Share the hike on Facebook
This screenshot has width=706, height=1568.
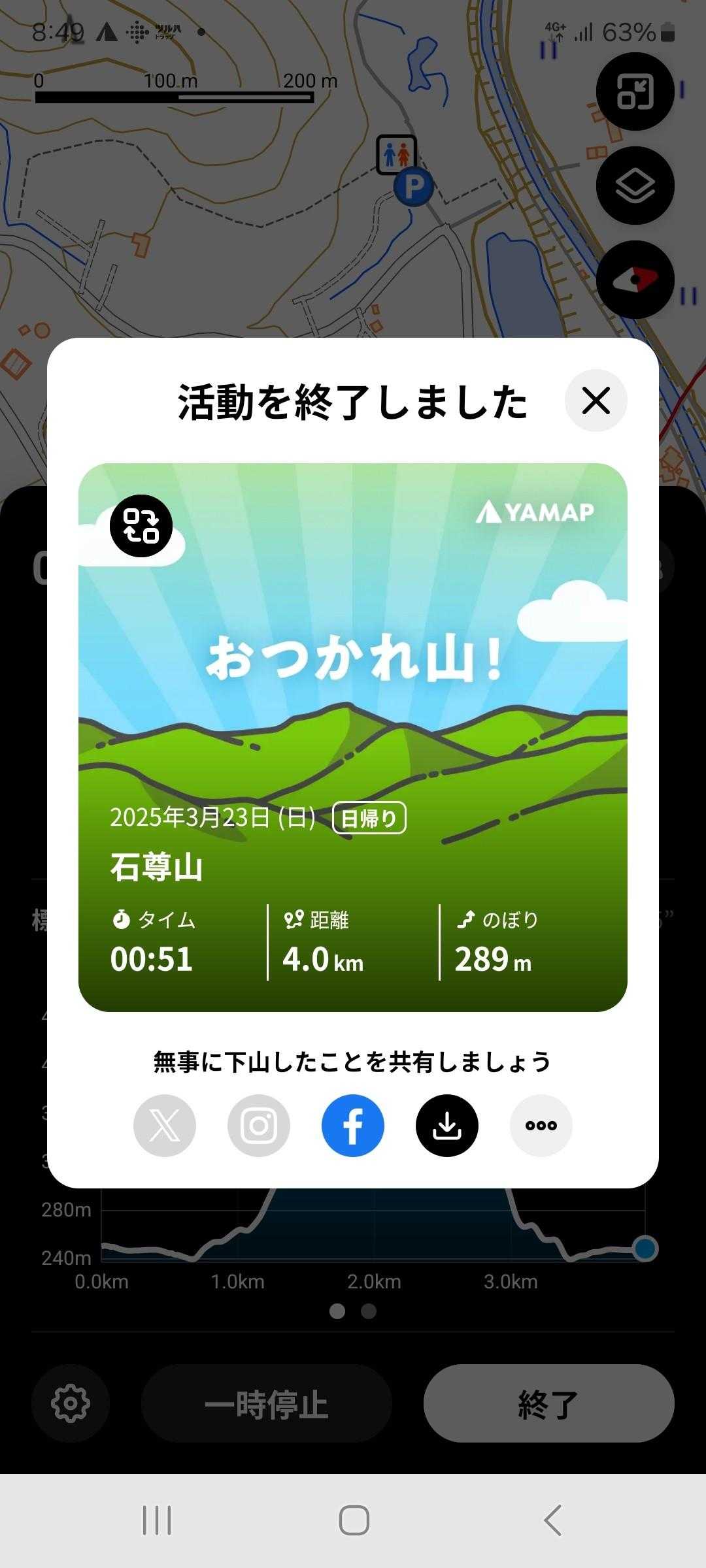pos(353,1125)
